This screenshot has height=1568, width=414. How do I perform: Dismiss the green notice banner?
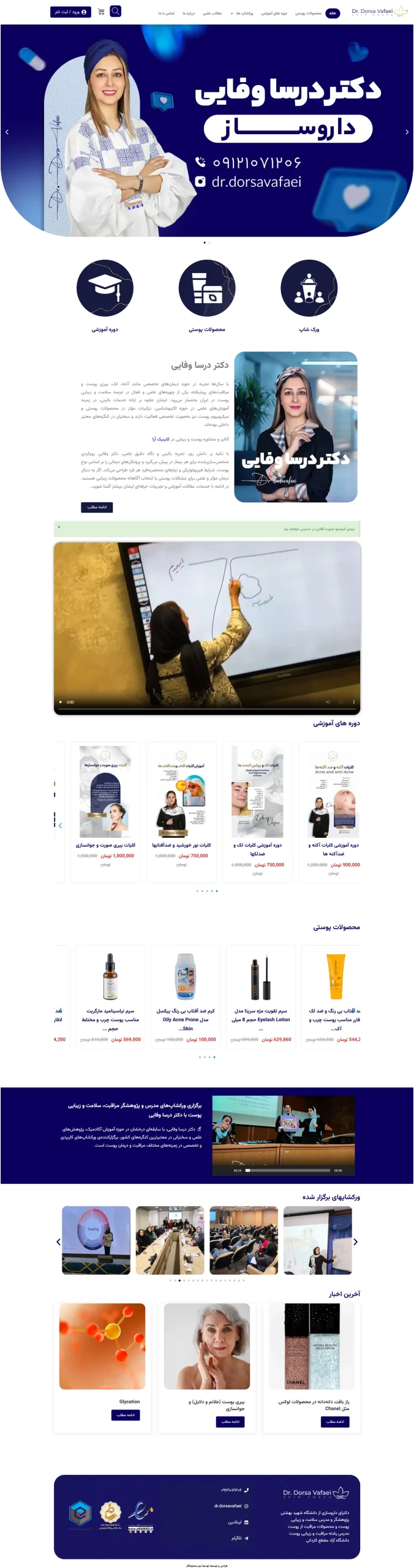(59, 527)
